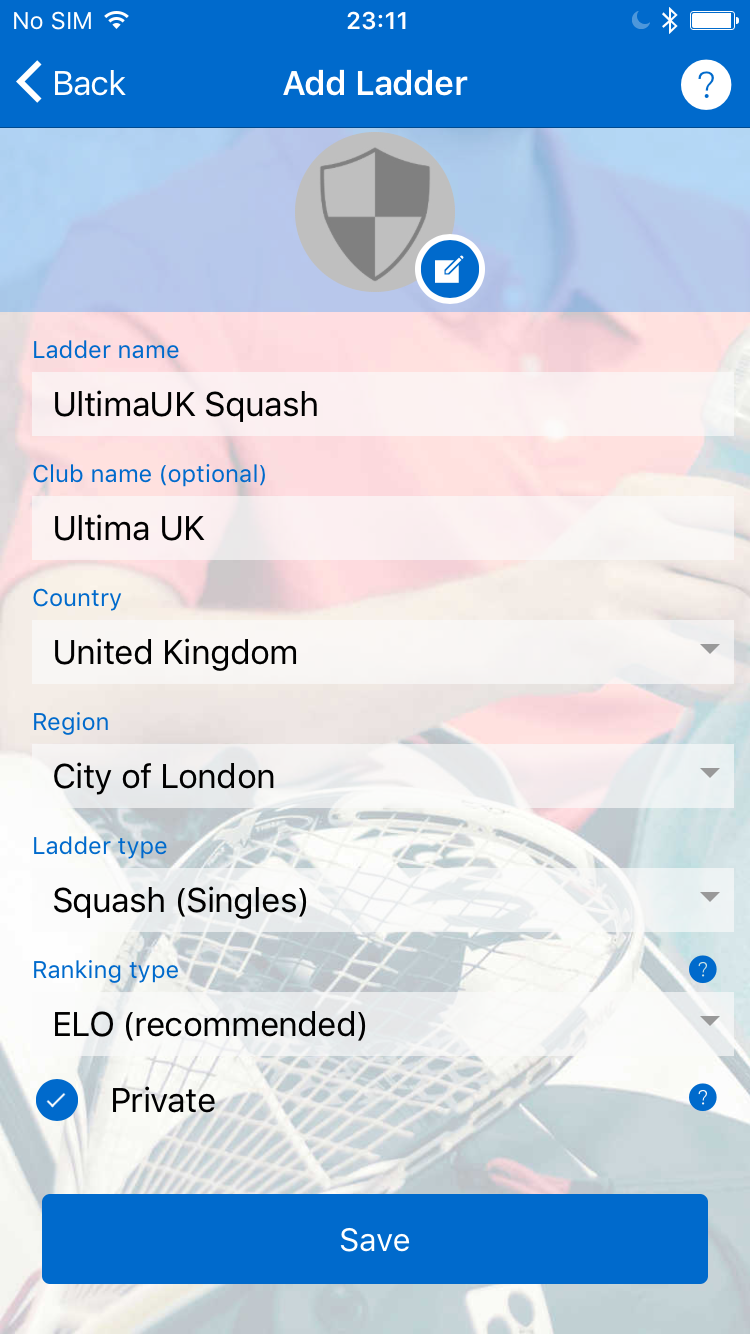
Task: Open the Ranking type dropdown
Action: pos(382,1024)
